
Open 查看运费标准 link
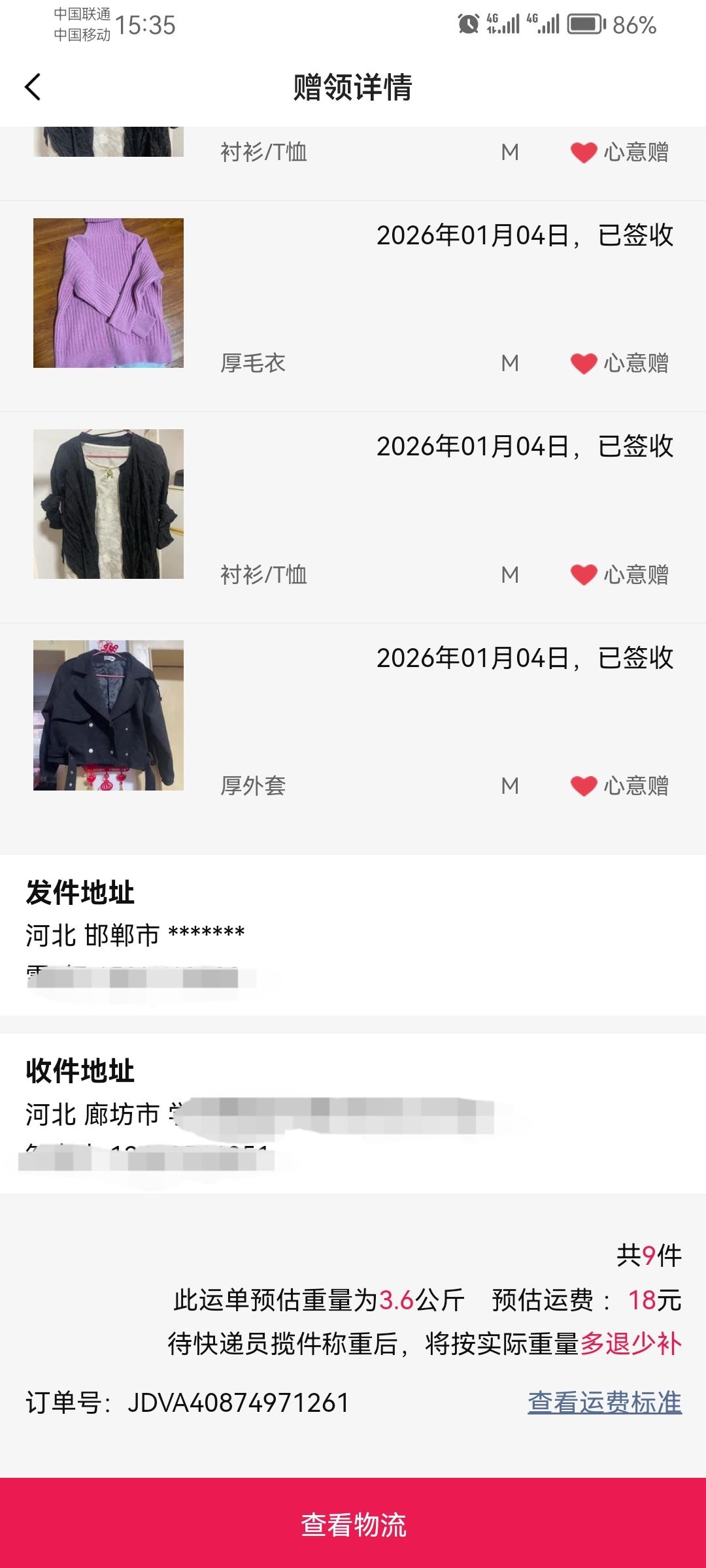tap(605, 1402)
